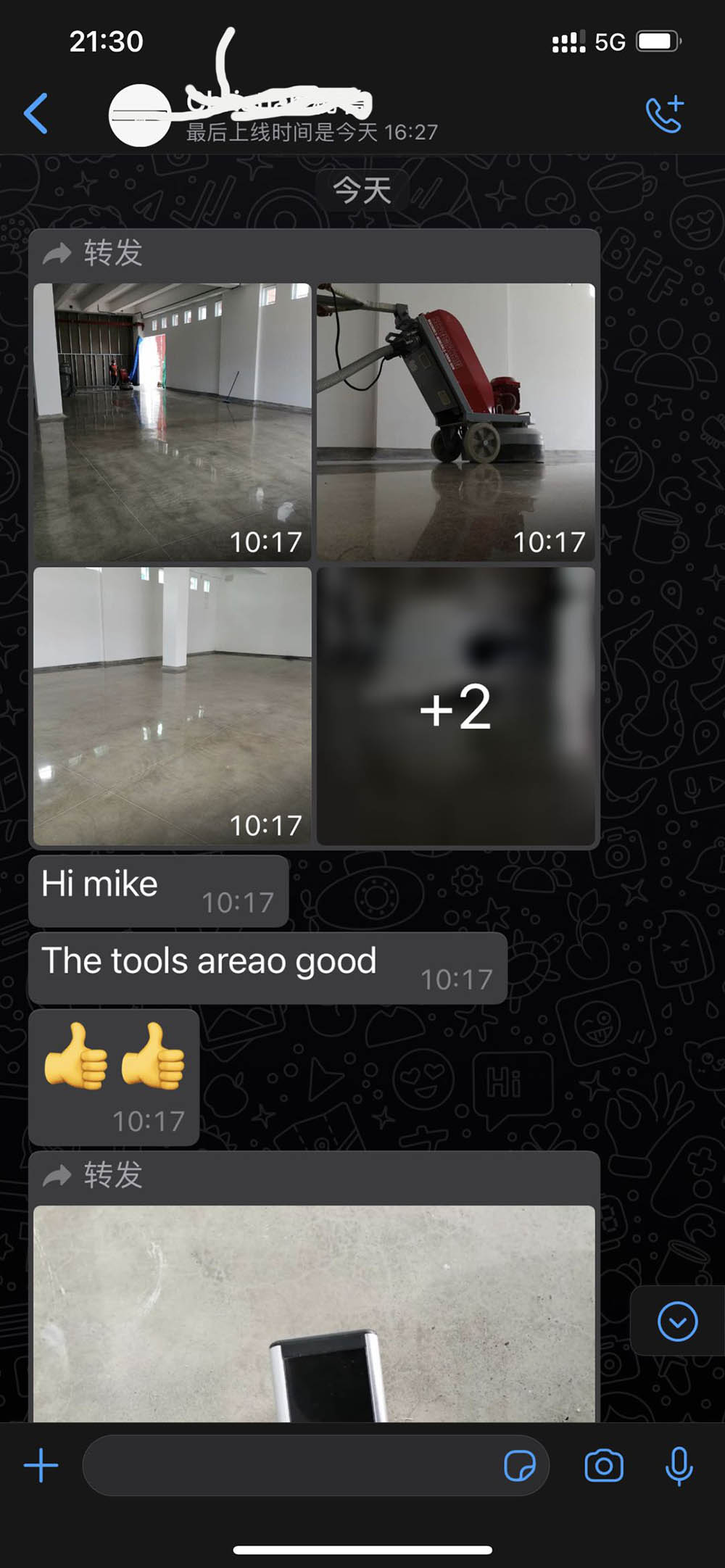
Task: Open the sticker picker
Action: (x=519, y=1465)
